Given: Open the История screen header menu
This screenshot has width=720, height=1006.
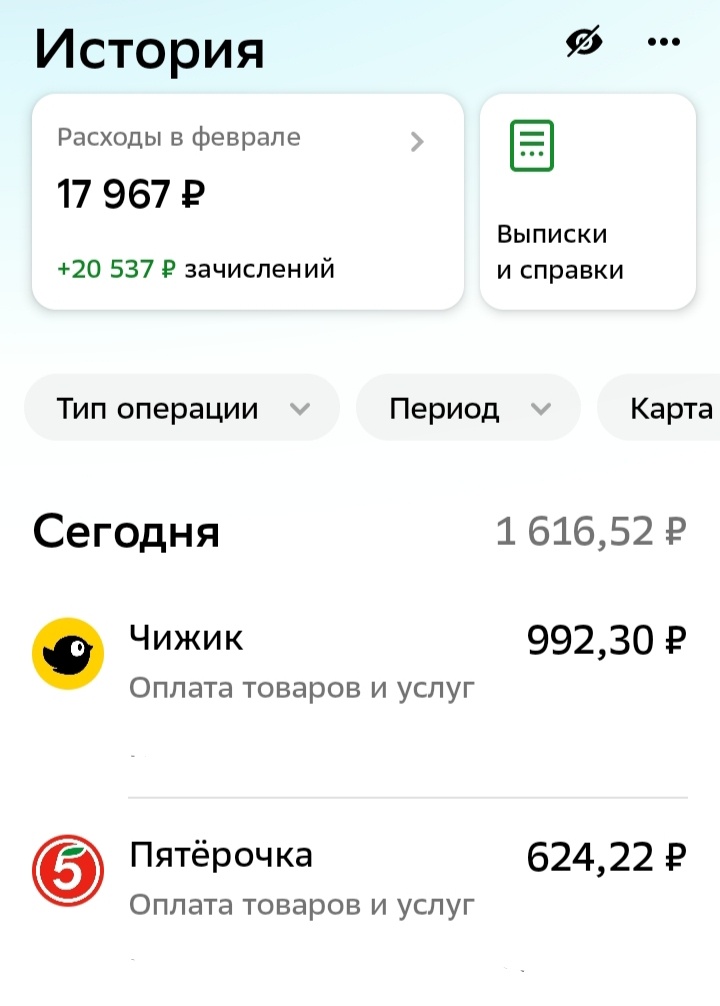Looking at the screenshot, I should tap(663, 42).
